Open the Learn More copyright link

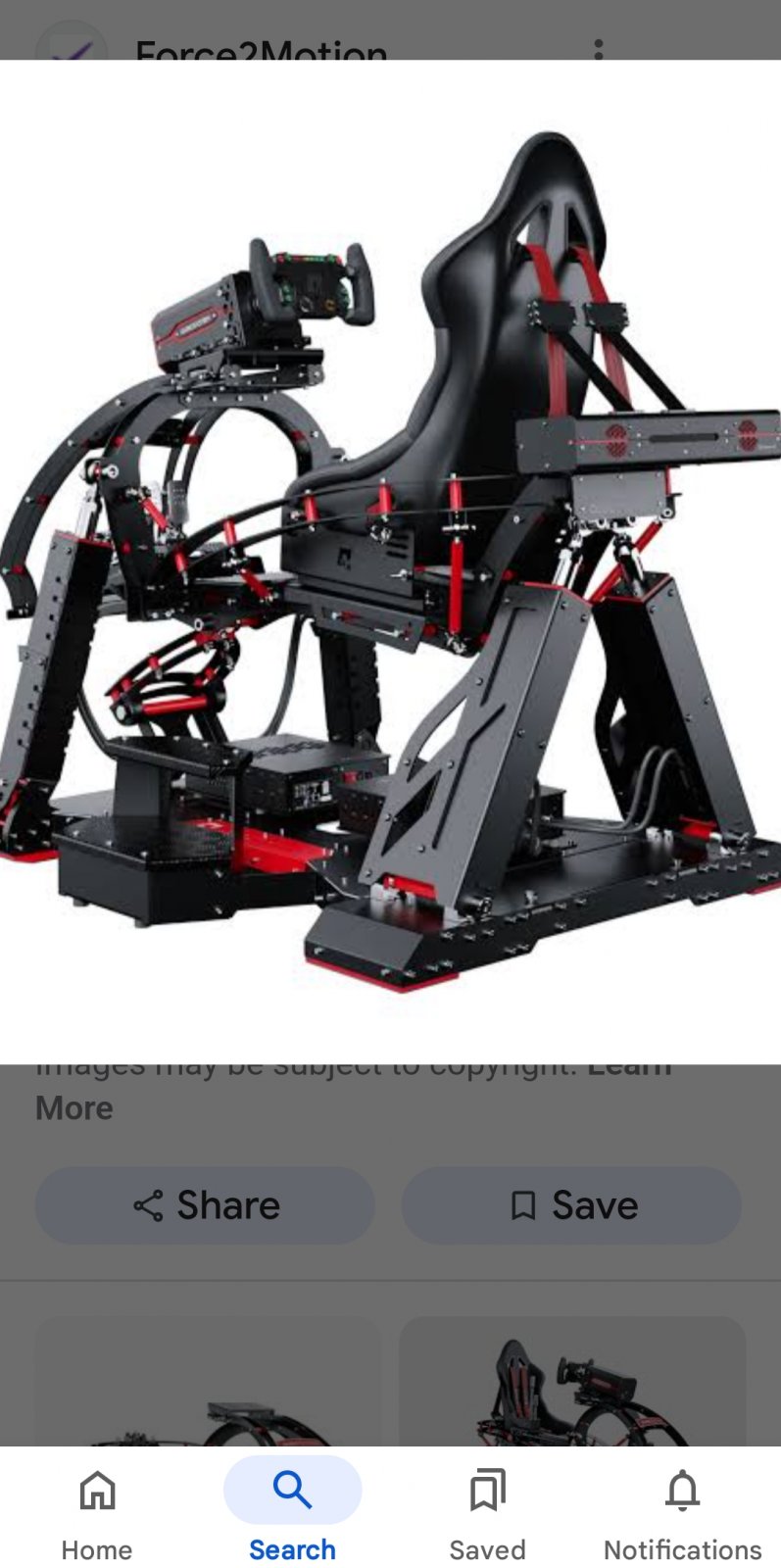pyautogui.click(x=74, y=1107)
